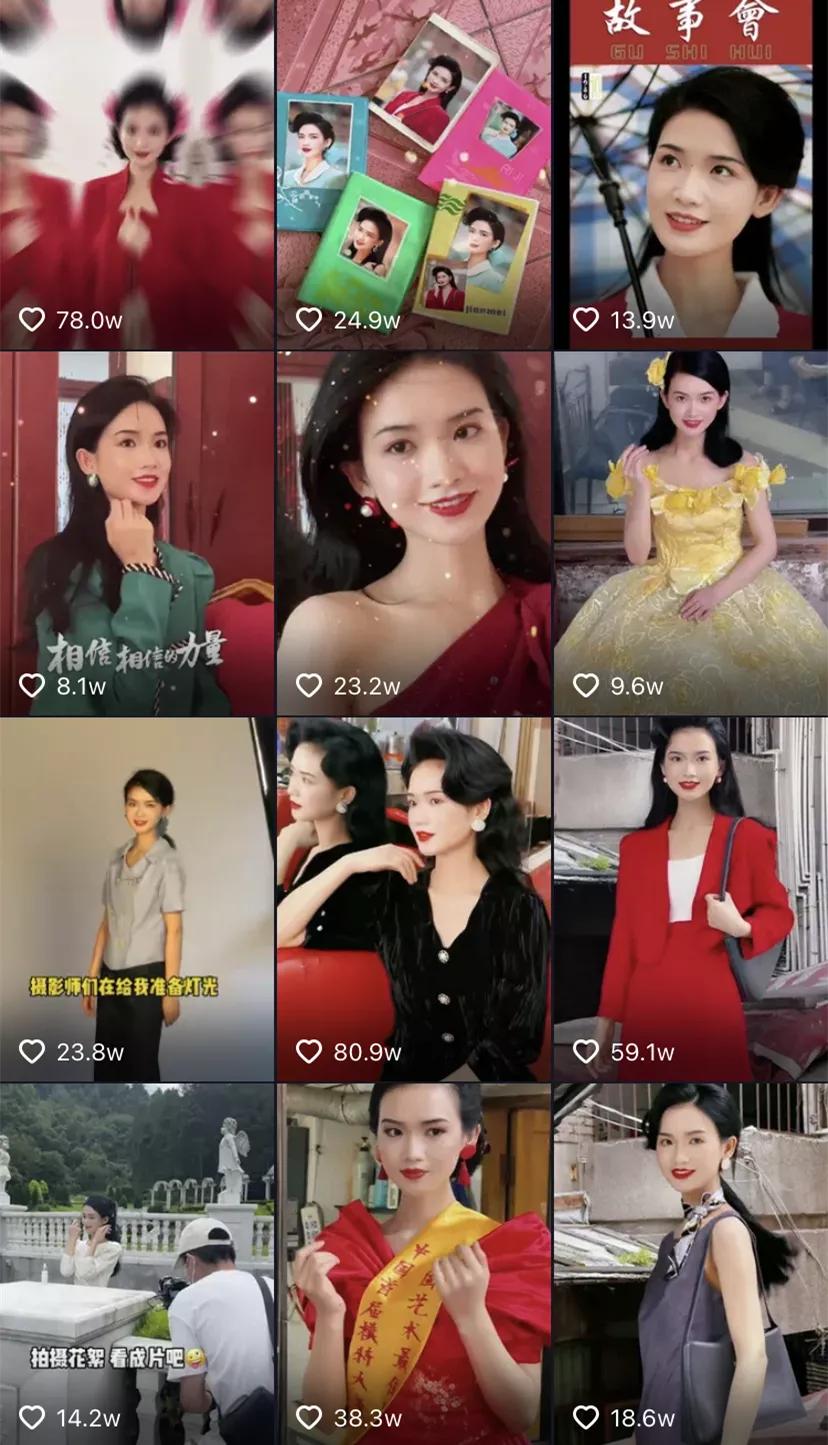View the grey vest video with 18.6w likes
Image resolution: width=828 pixels, height=1445 pixels.
pyautogui.click(x=690, y=1263)
